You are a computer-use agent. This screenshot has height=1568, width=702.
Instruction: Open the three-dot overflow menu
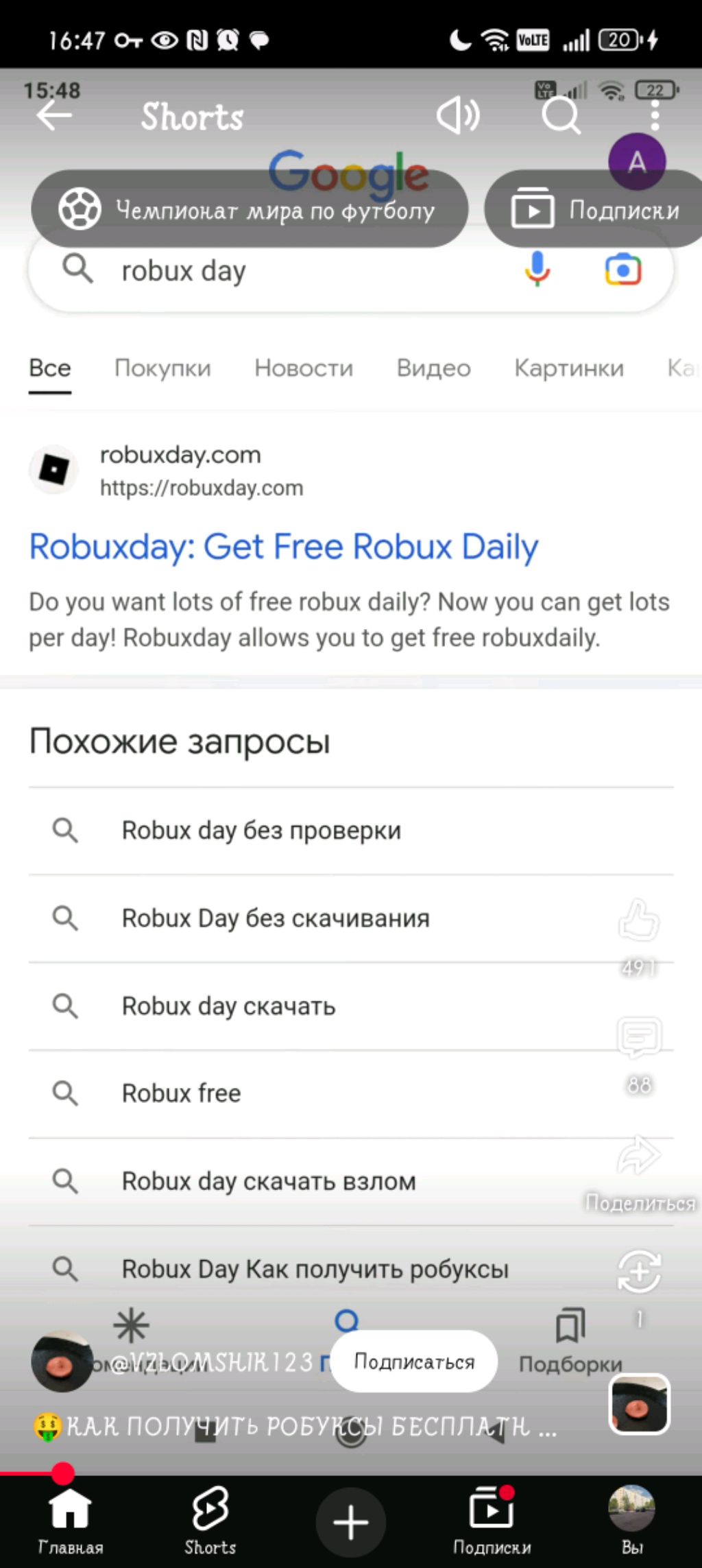[655, 115]
